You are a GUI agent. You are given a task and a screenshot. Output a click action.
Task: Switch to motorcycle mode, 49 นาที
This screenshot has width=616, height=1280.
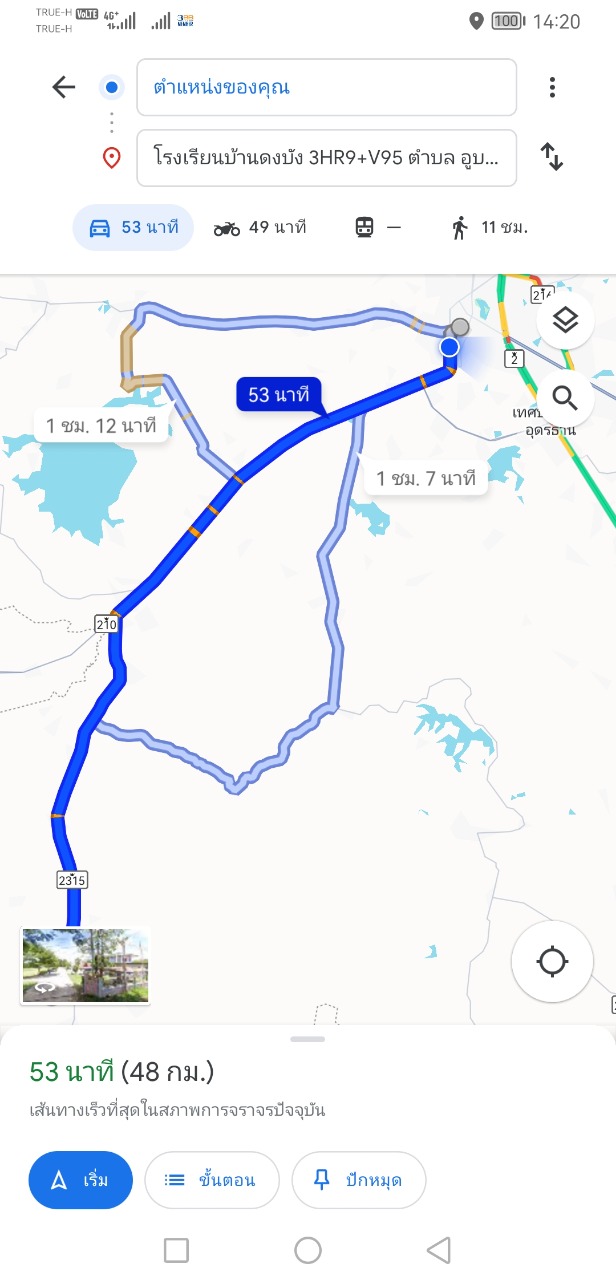click(260, 228)
